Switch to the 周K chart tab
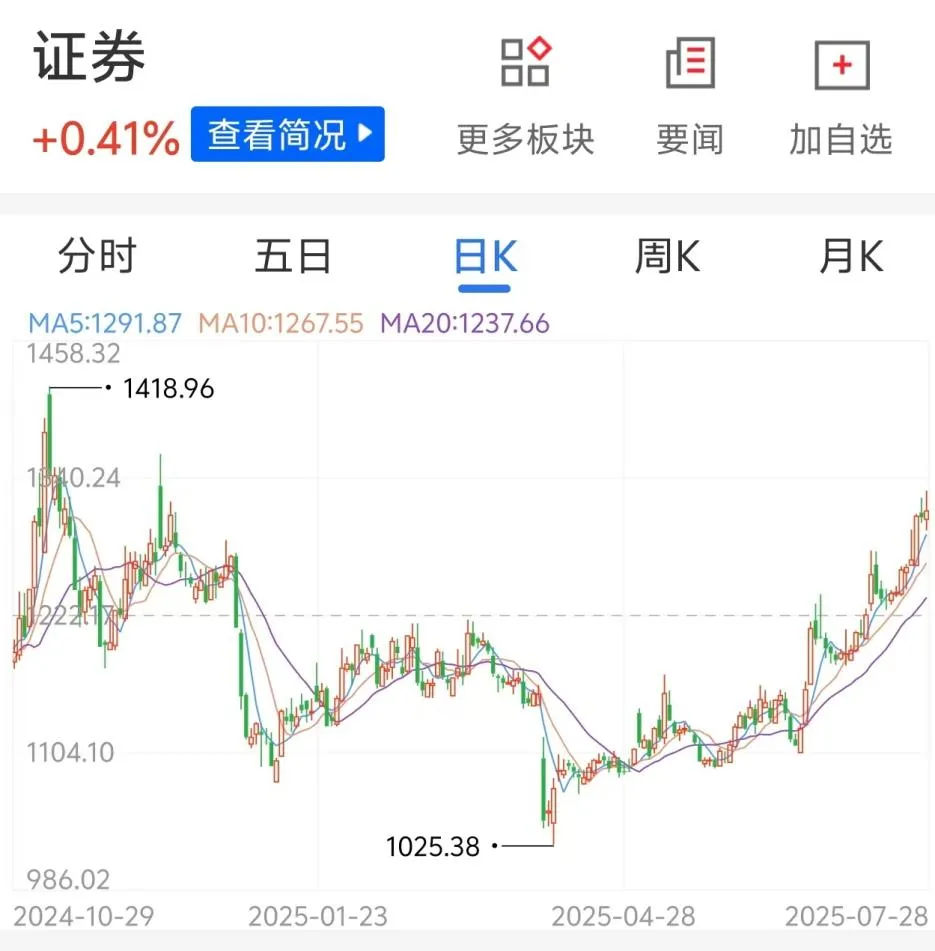935x951 pixels. click(x=667, y=257)
